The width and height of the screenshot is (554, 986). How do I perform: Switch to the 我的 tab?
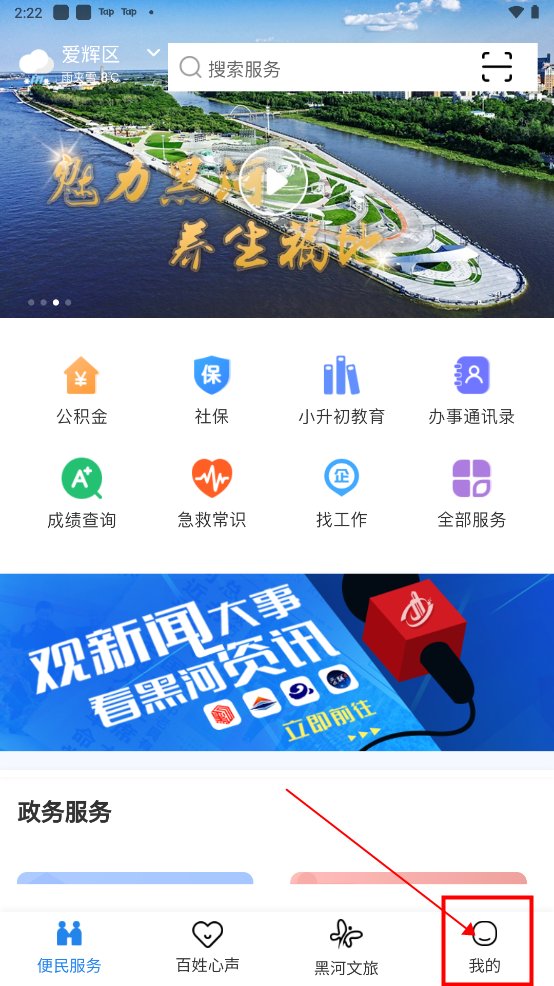(485, 946)
